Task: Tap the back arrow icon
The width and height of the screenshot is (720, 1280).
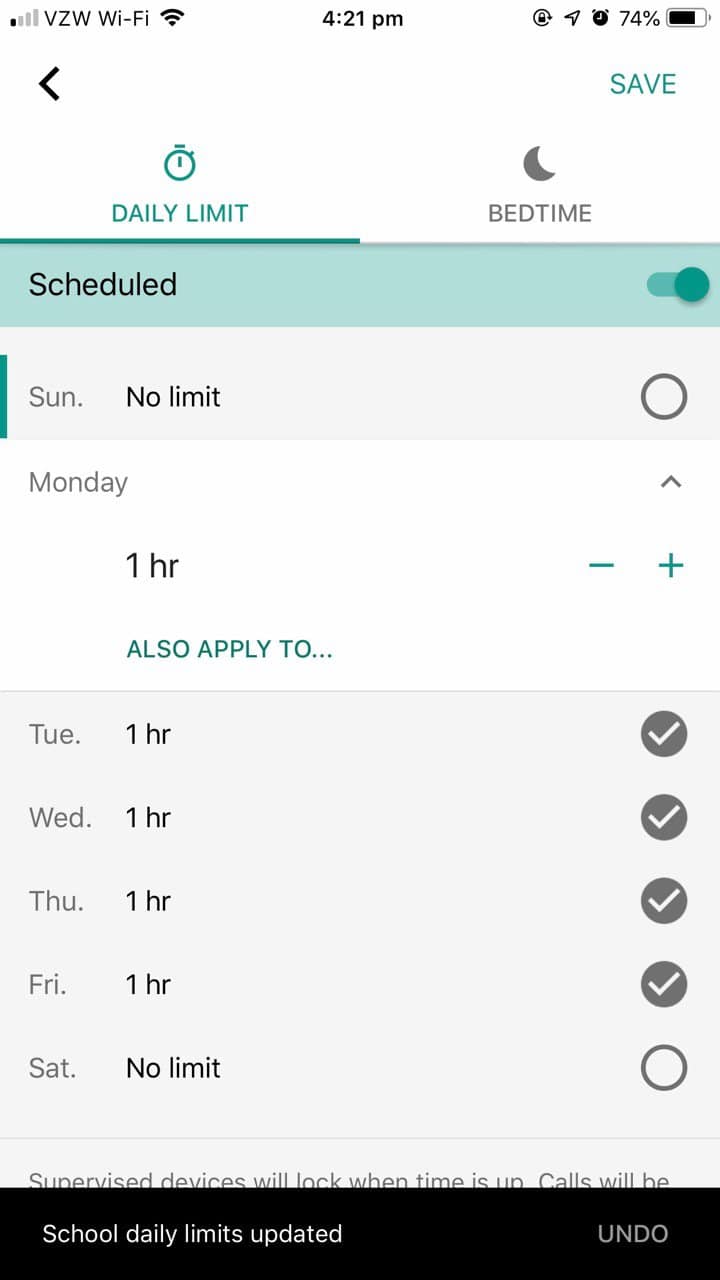Action: pos(48,84)
